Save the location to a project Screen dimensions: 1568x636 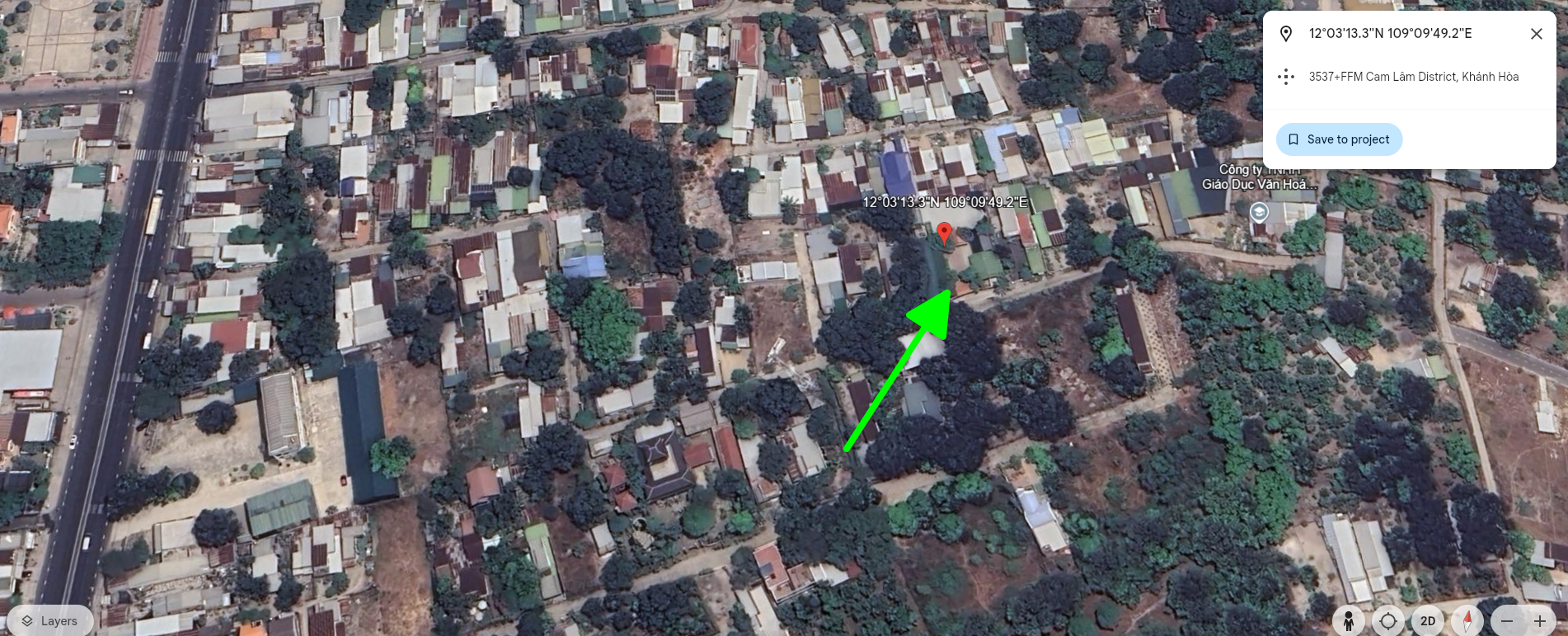click(x=1339, y=139)
